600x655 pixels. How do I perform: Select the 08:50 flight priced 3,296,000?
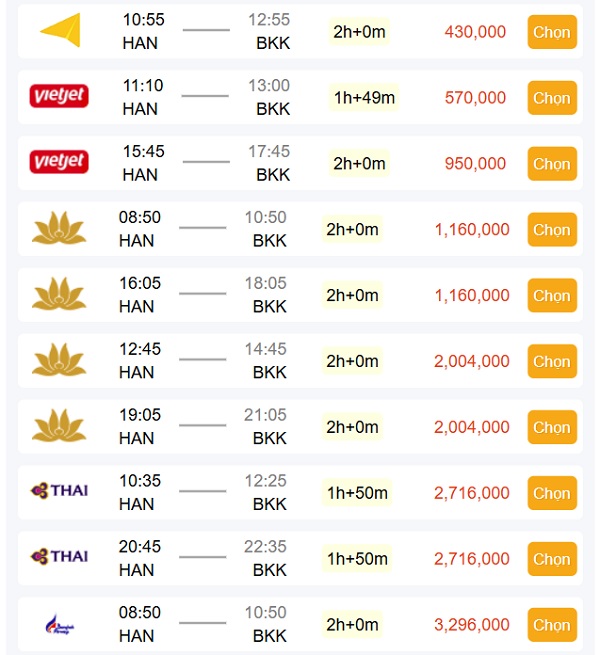point(551,625)
